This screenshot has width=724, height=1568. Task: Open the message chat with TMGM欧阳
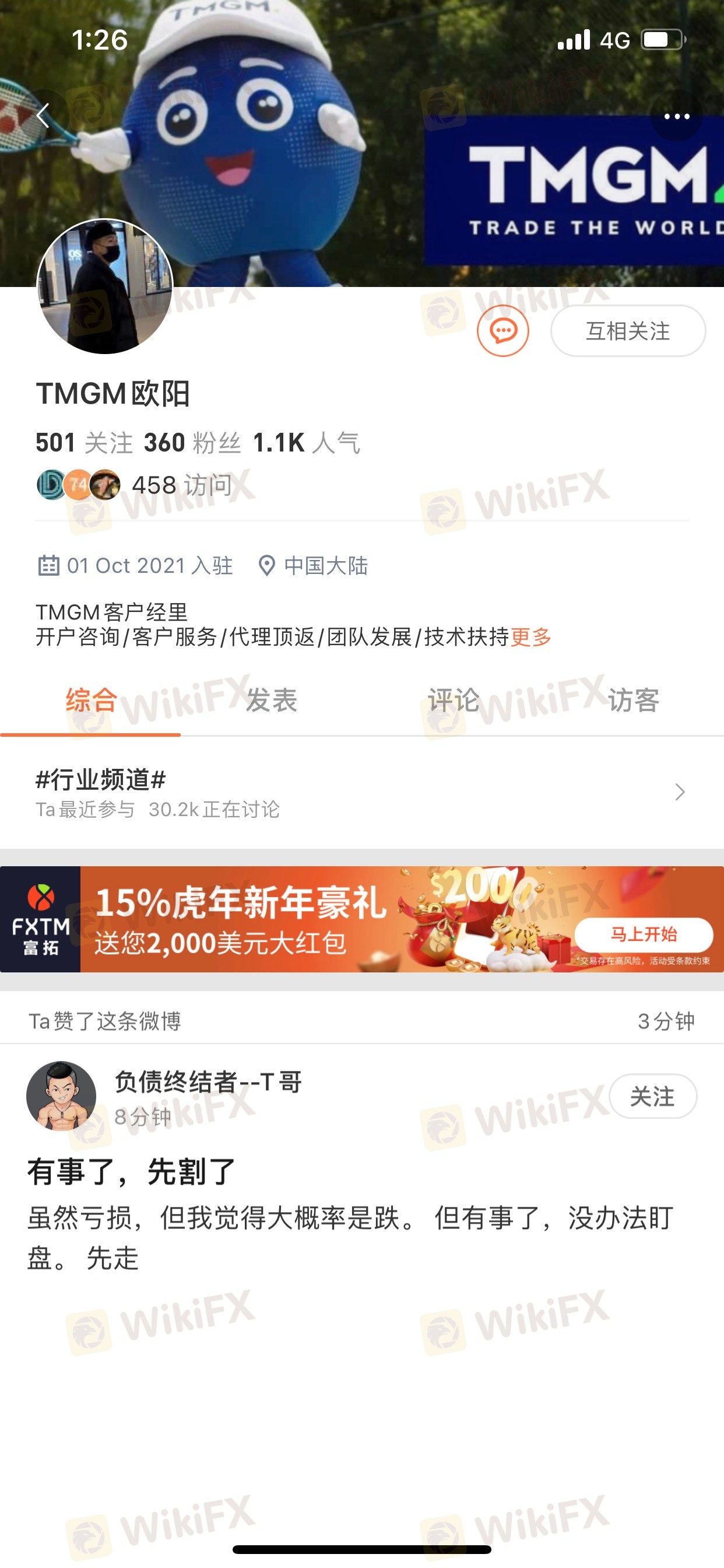[502, 331]
